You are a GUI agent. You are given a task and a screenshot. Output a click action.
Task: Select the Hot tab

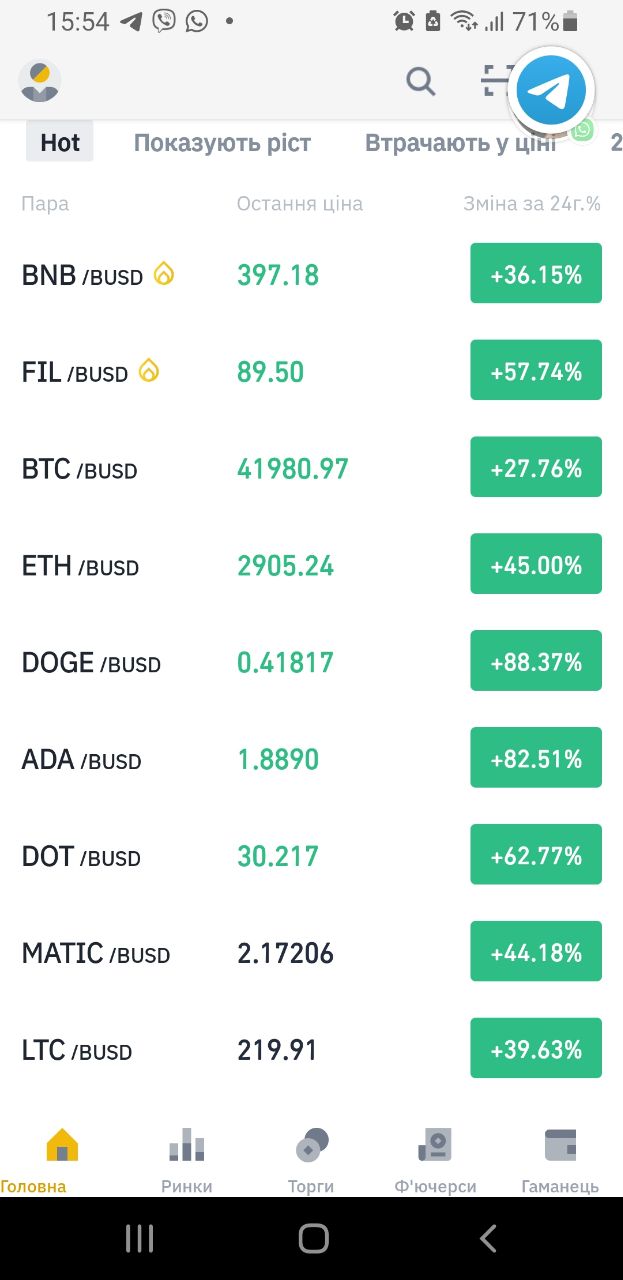tap(60, 143)
